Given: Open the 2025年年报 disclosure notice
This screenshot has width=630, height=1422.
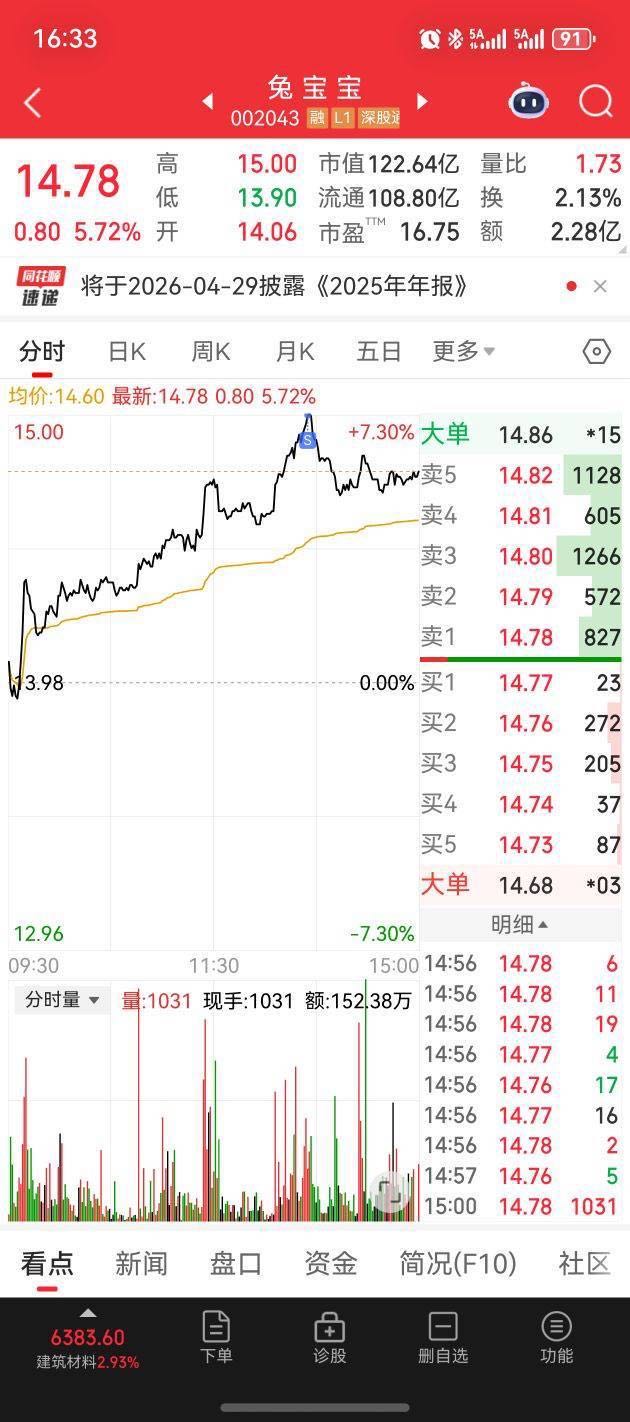Looking at the screenshot, I should 275,287.
